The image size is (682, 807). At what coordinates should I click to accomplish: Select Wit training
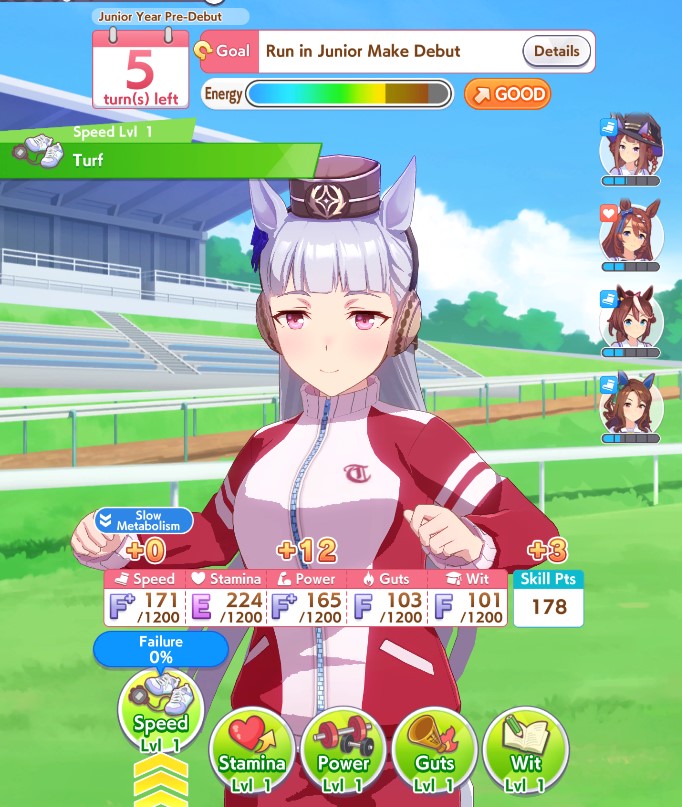(525, 752)
